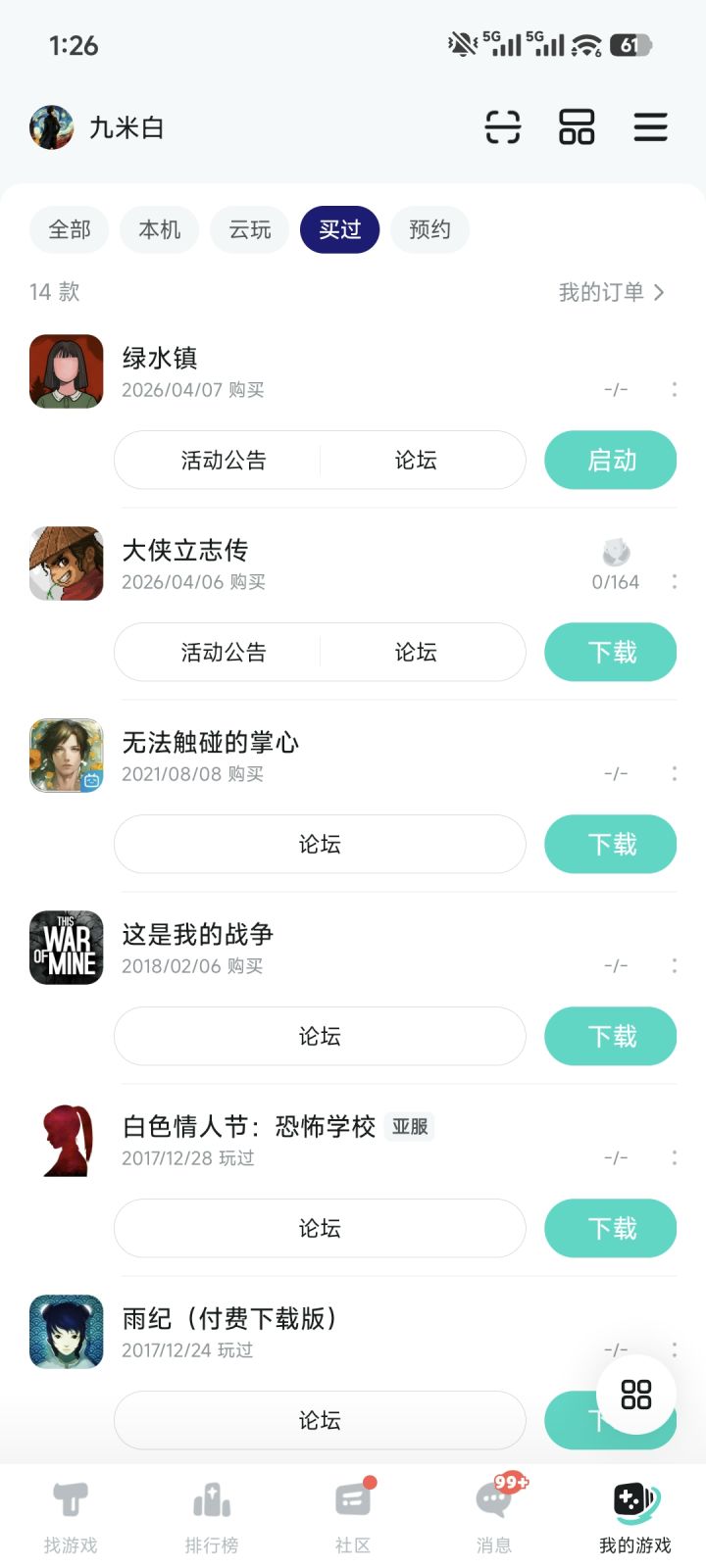Open more options for 这是我的战争
This screenshot has width=706, height=1568.
[x=675, y=965]
